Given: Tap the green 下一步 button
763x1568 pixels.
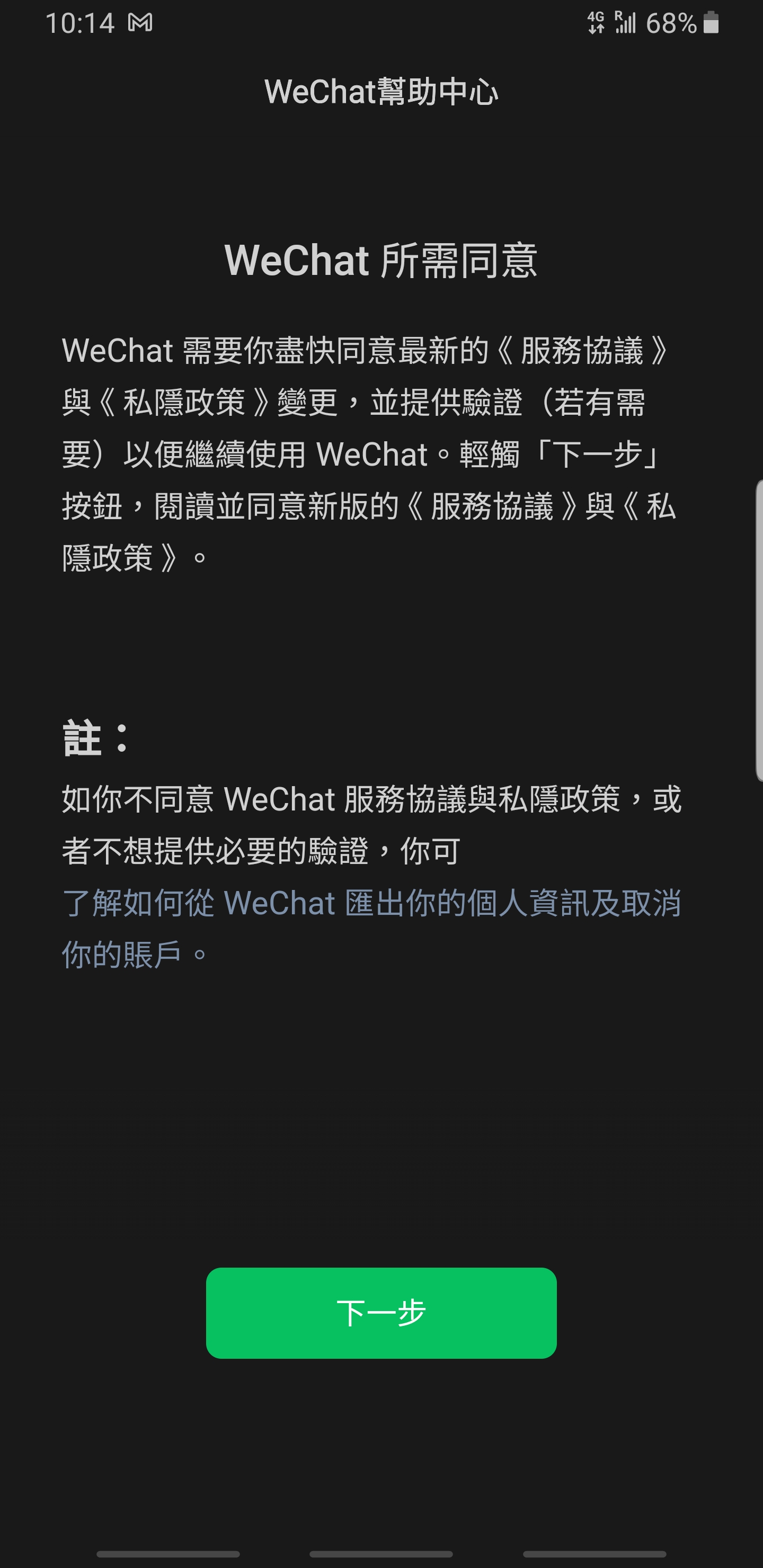Looking at the screenshot, I should [381, 1313].
